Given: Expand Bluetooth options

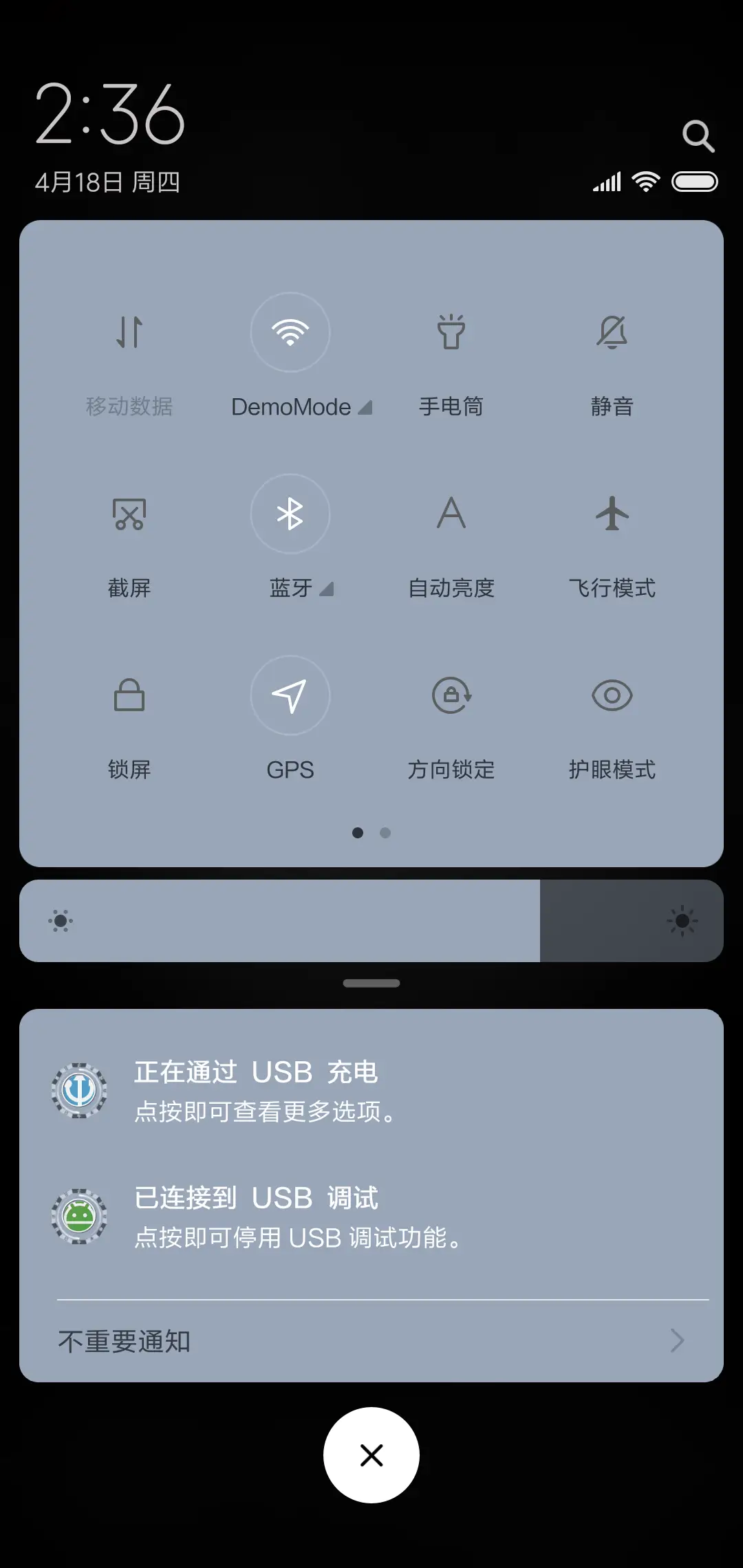Looking at the screenshot, I should [x=327, y=589].
